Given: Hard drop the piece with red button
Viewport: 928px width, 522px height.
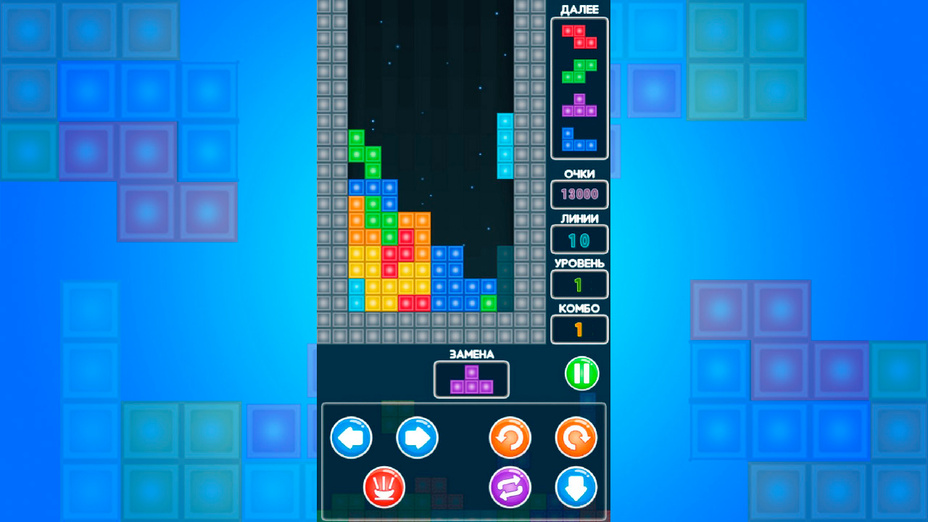Looking at the screenshot, I should tap(384, 487).
